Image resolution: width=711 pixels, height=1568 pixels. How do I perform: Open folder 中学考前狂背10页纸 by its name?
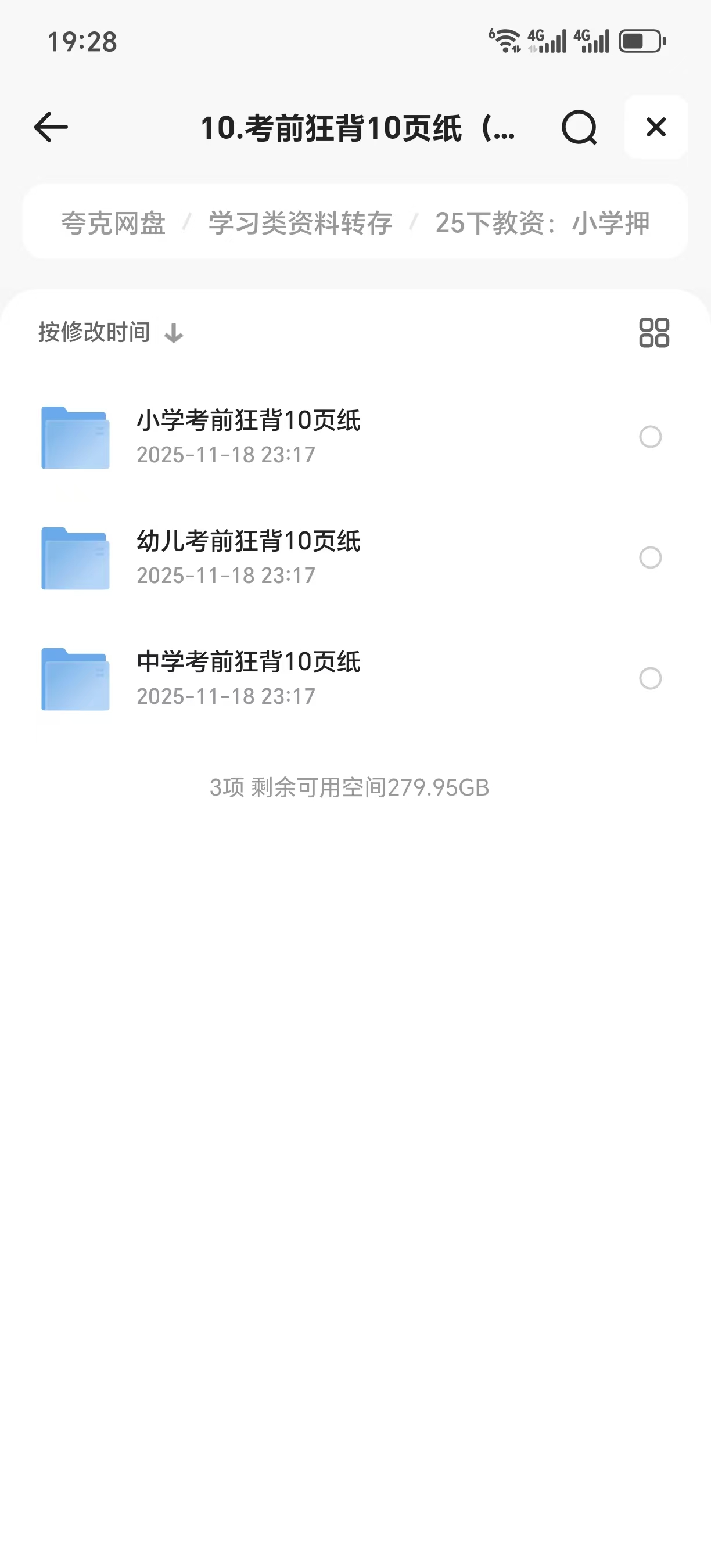point(247,662)
